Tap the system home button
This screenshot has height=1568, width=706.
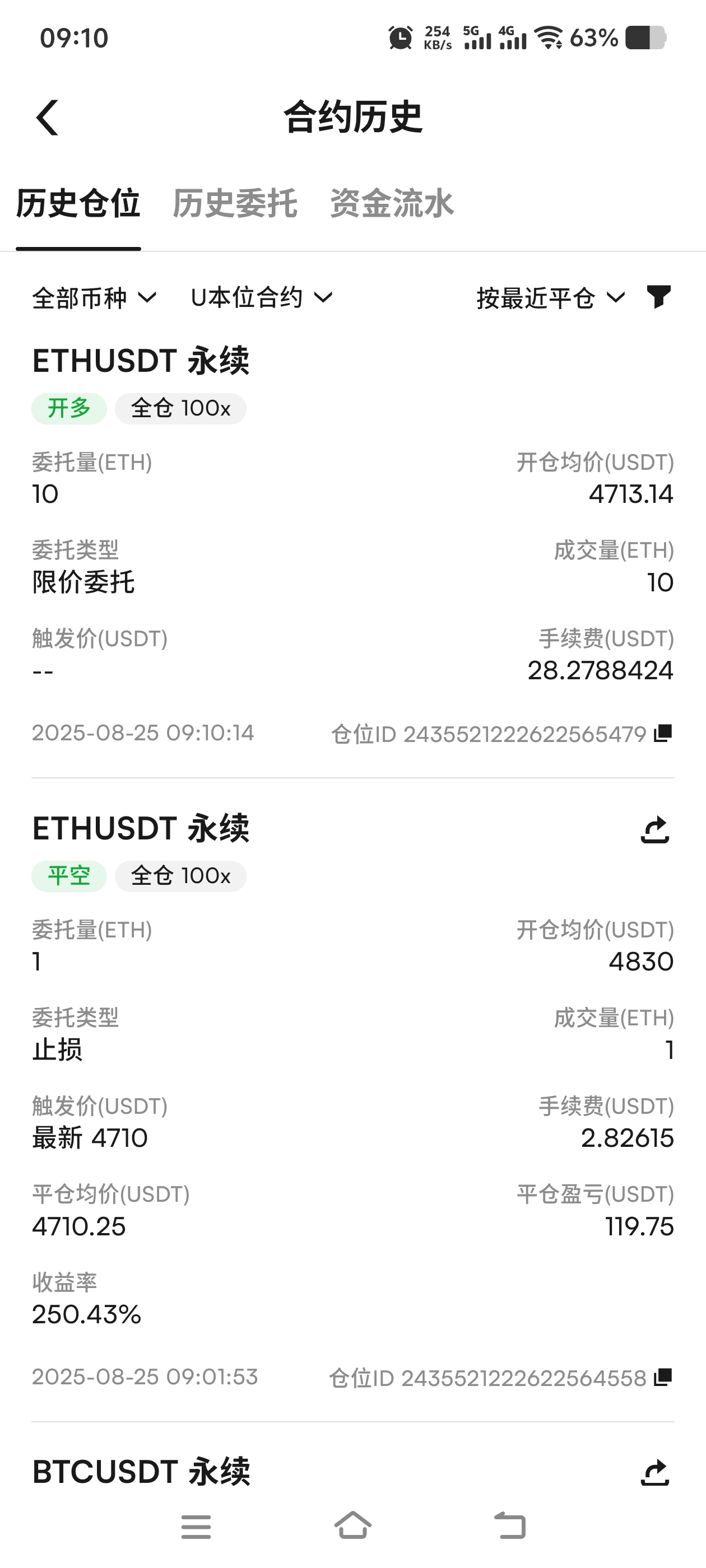(352, 1526)
